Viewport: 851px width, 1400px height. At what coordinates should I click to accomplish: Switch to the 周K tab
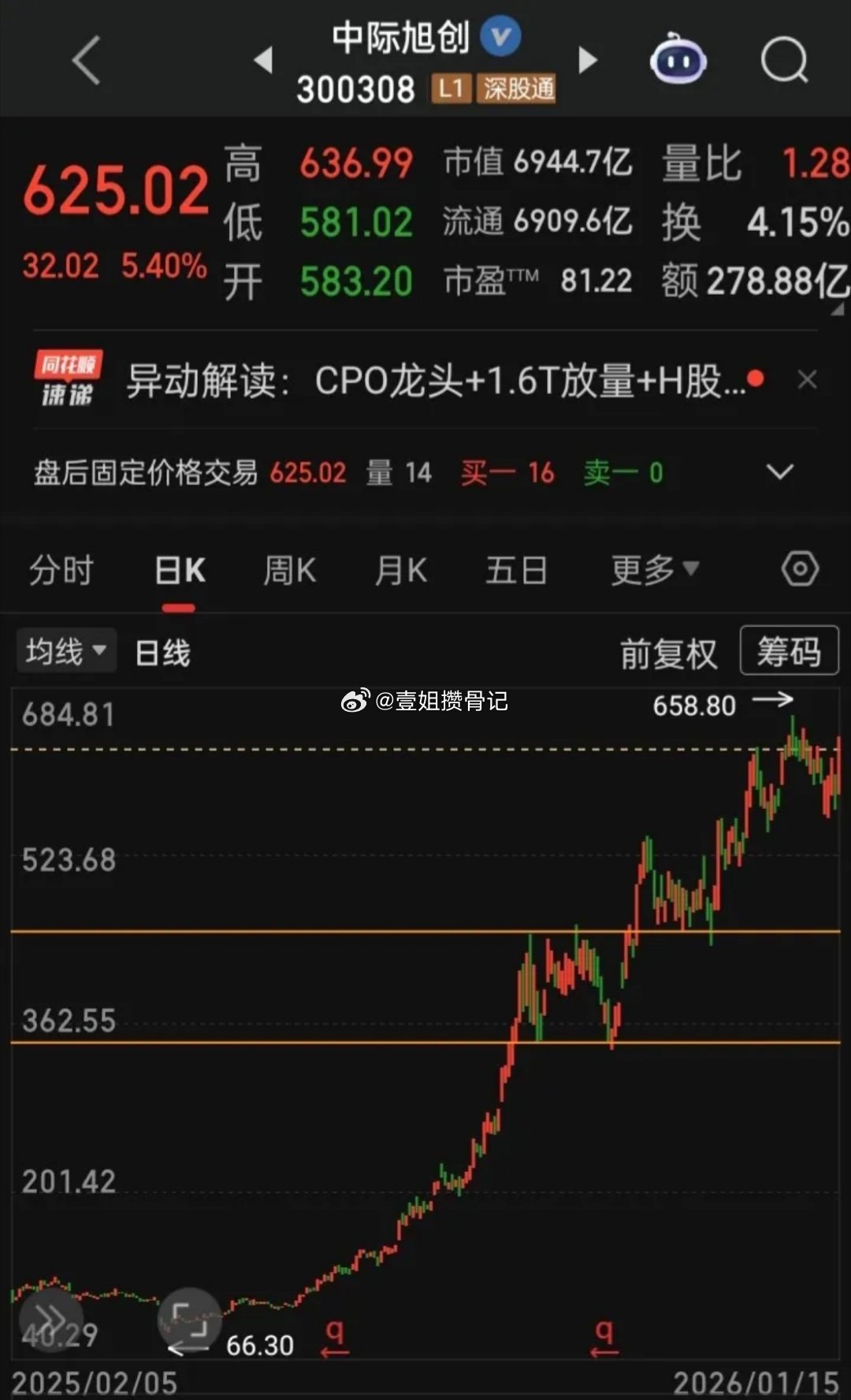pyautogui.click(x=289, y=569)
